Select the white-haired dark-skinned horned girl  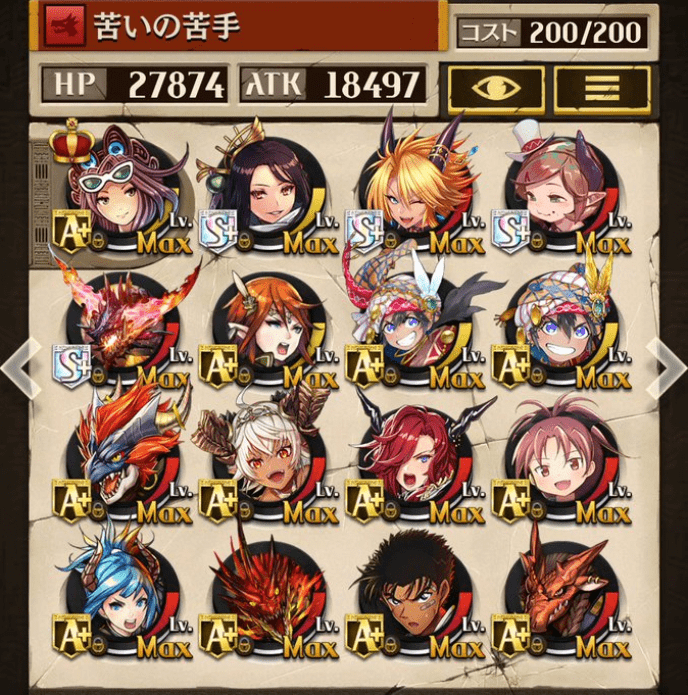[269, 462]
